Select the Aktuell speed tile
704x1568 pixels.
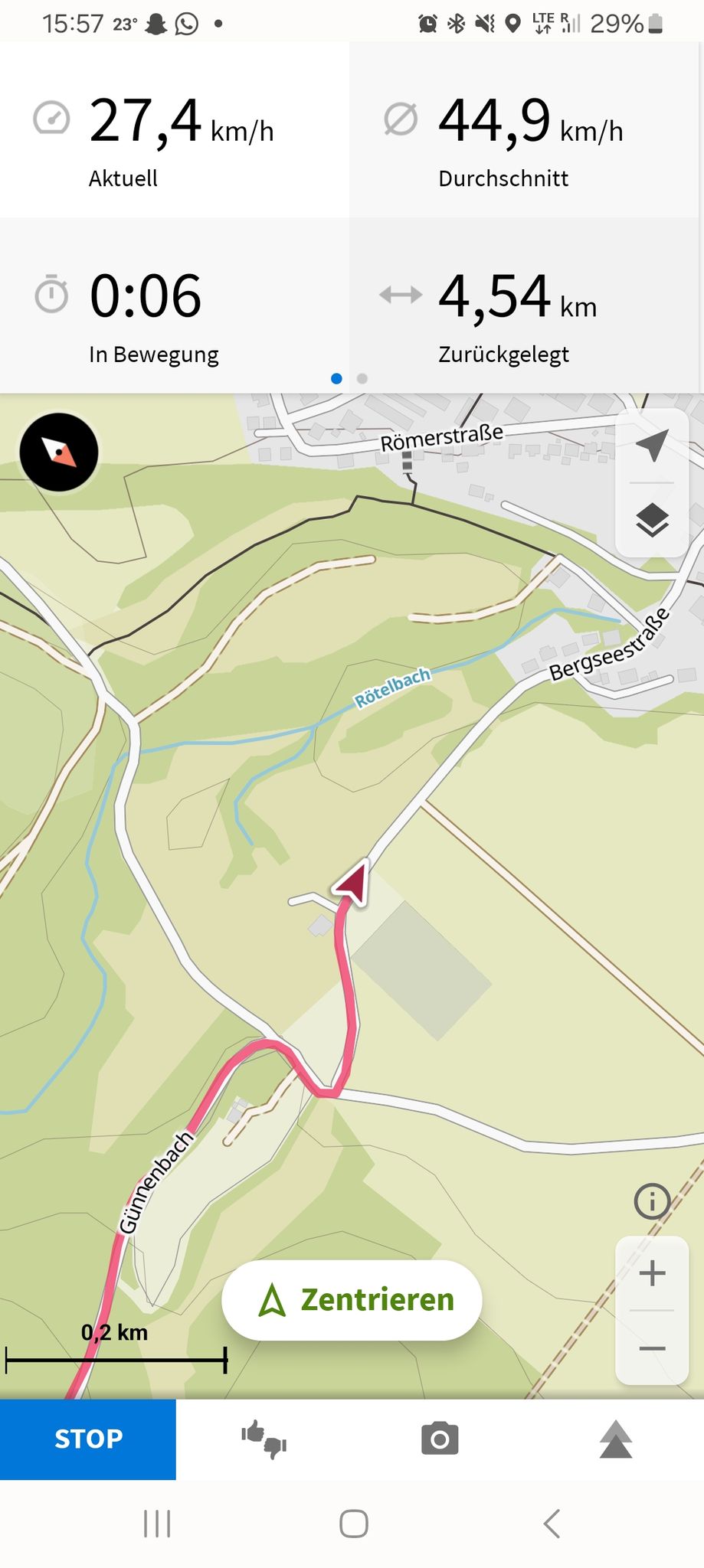tap(175, 129)
